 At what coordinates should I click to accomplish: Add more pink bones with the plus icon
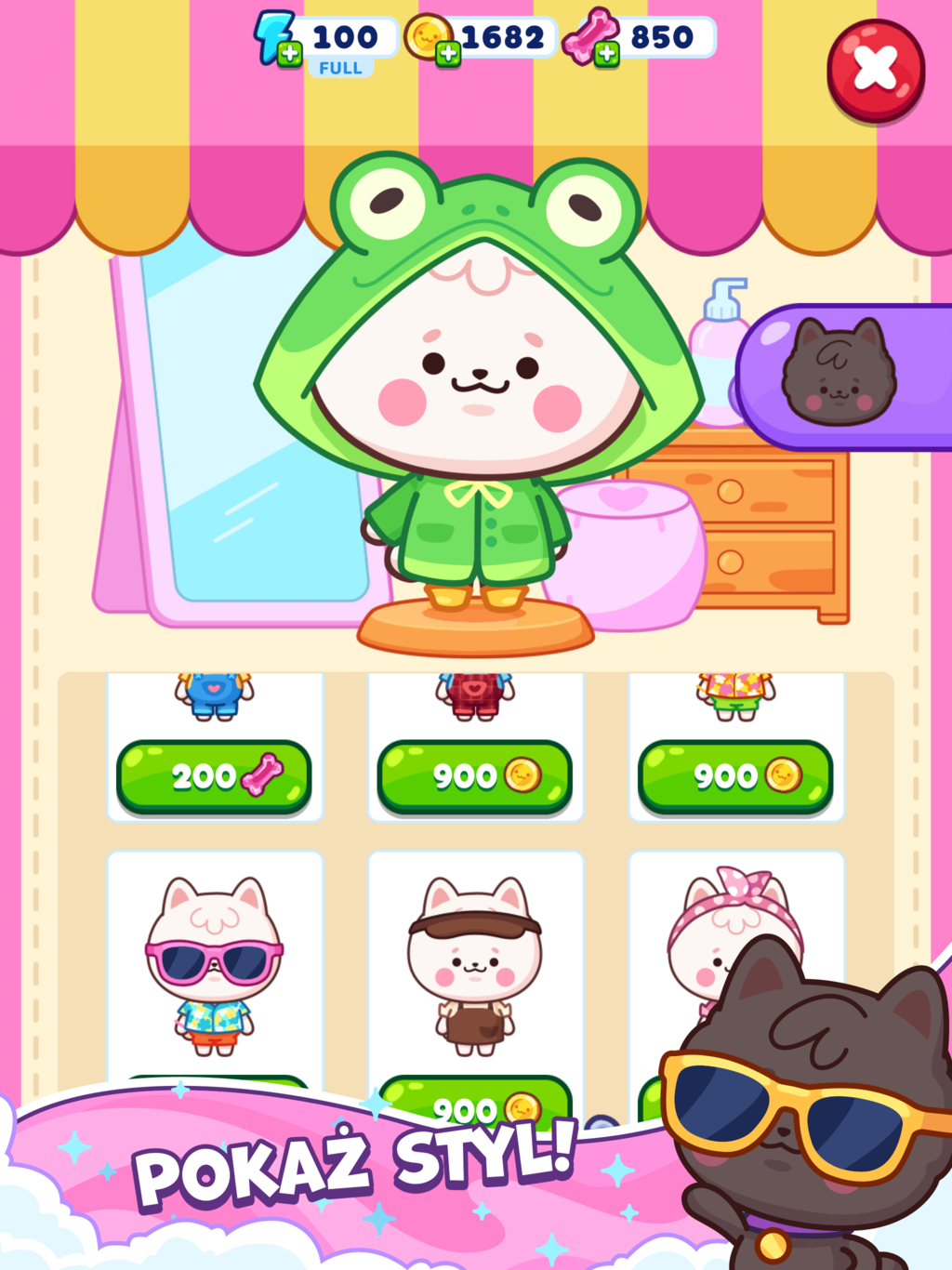607,55
